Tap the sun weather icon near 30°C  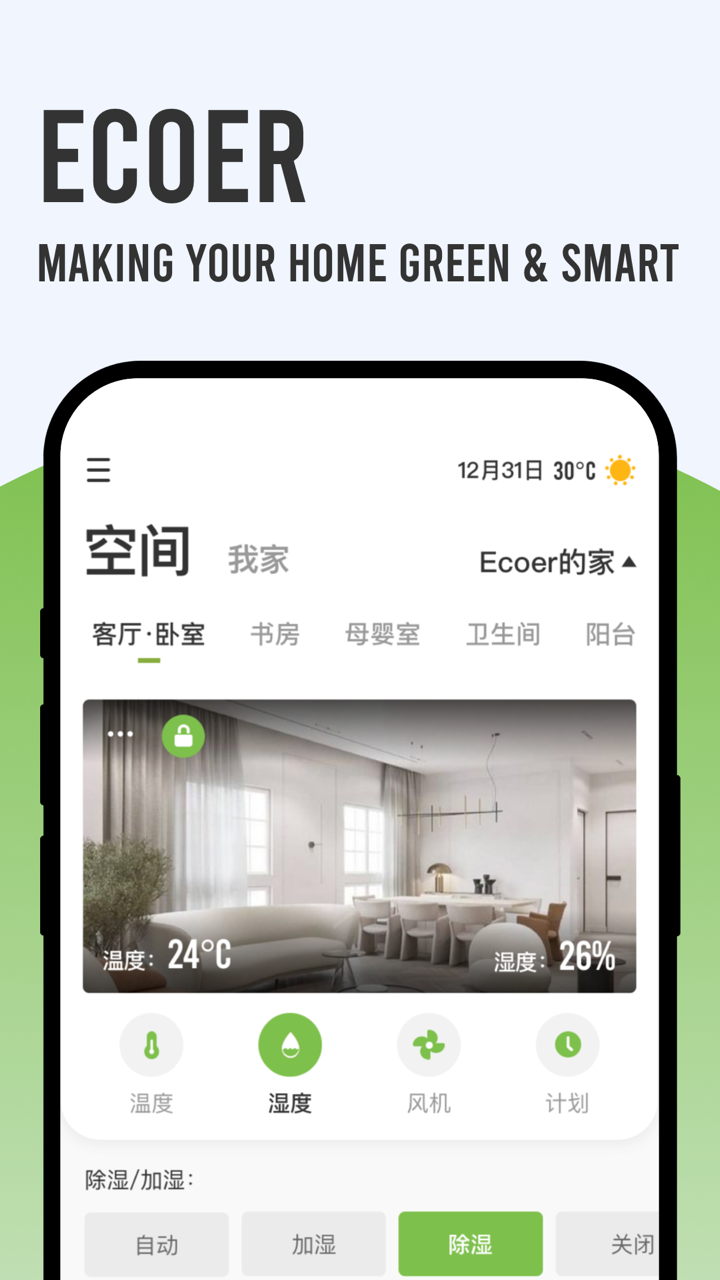[x=620, y=470]
